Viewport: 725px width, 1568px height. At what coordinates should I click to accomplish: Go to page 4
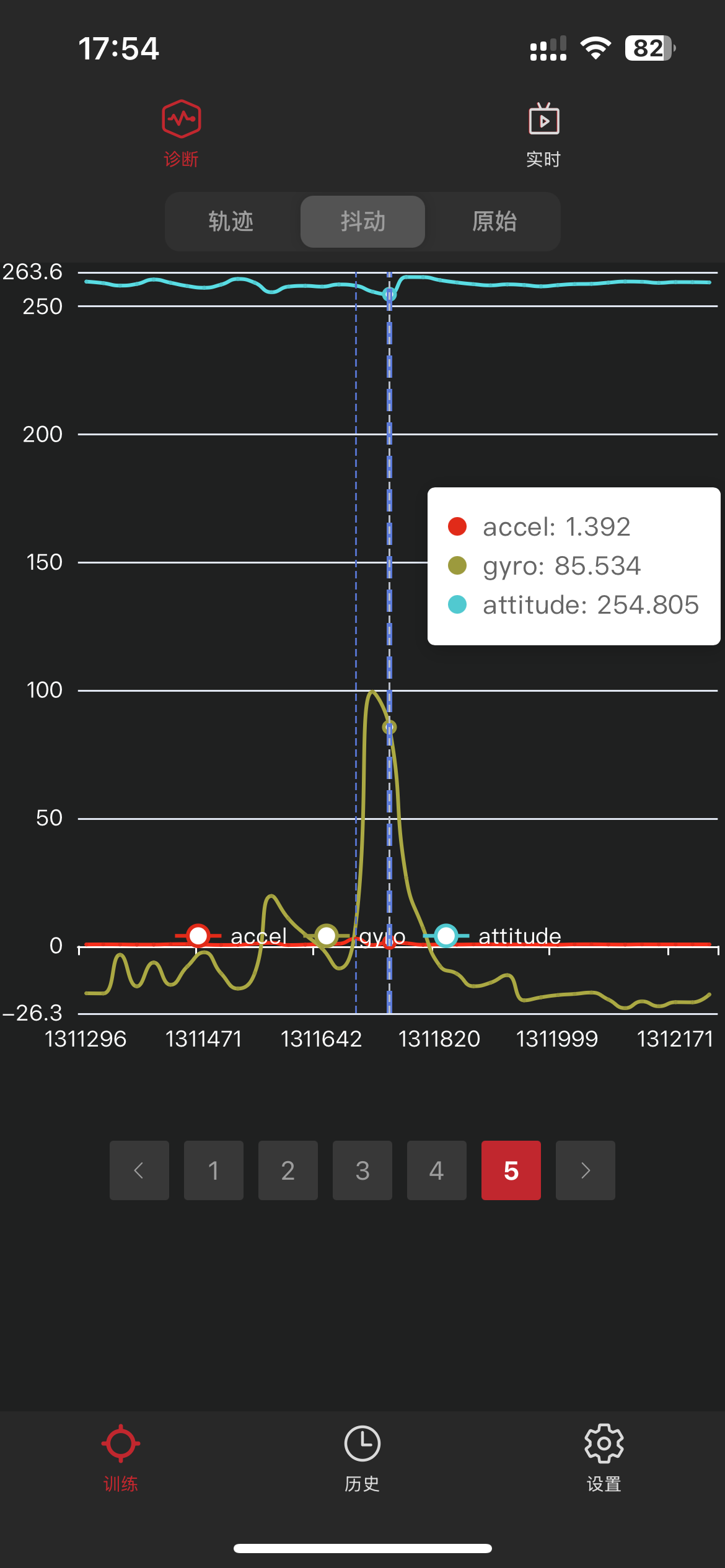tap(437, 1170)
